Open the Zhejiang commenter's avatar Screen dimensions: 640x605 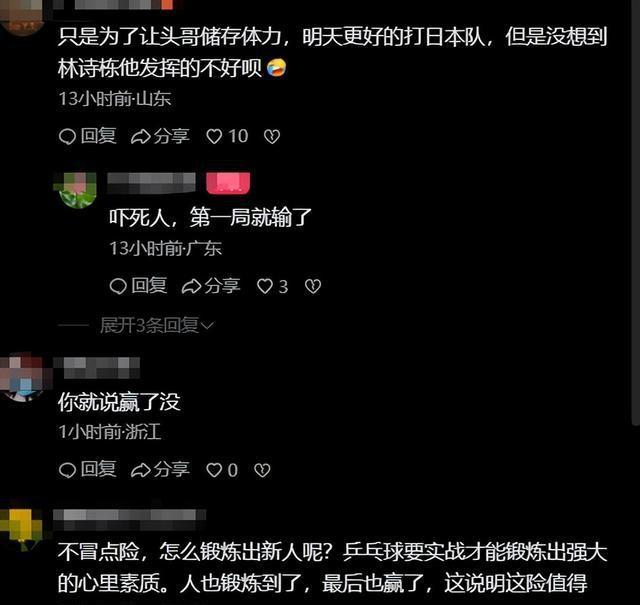24,377
